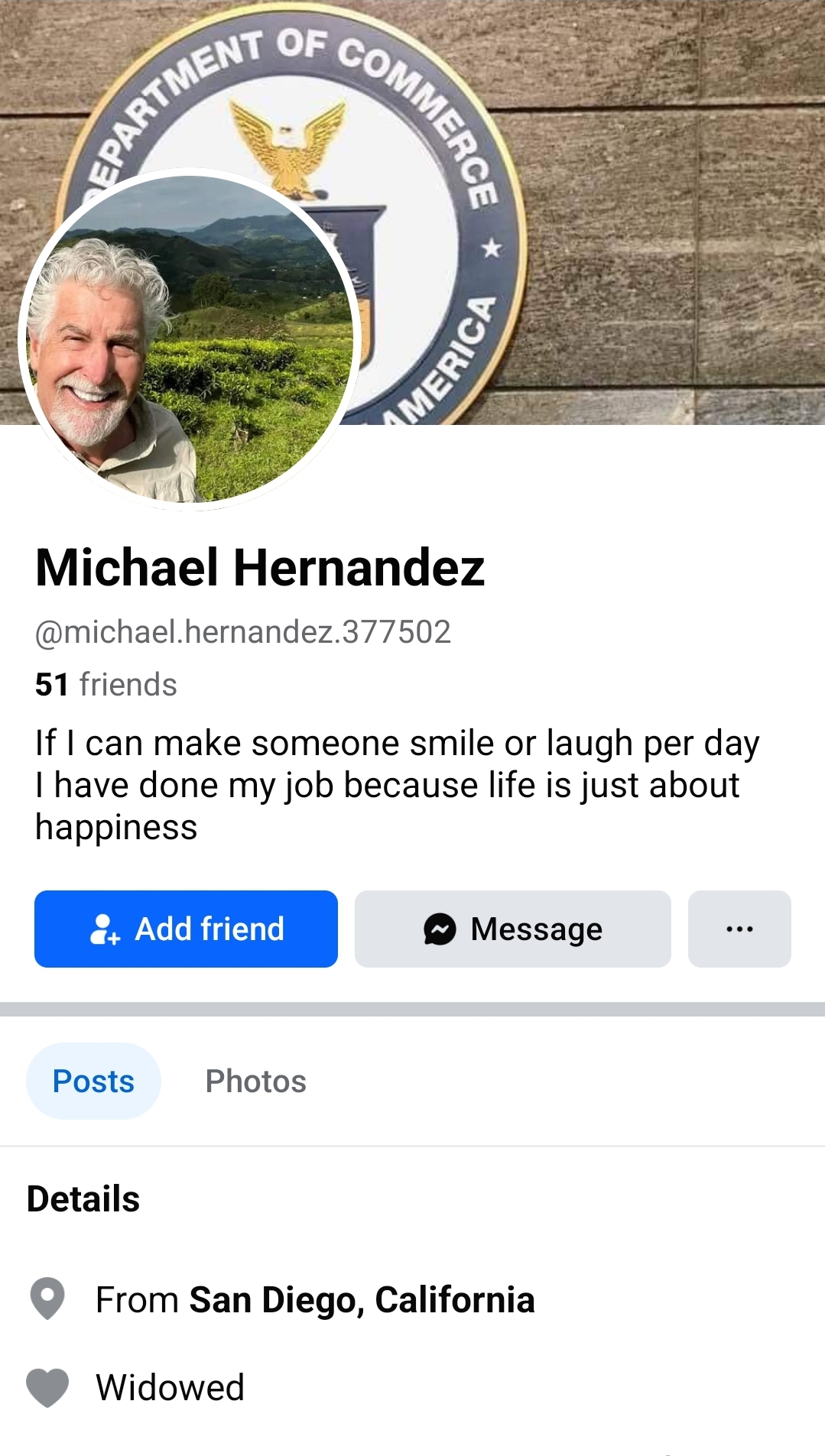Viewport: 825px width, 1456px height.
Task: Add Michael Hernandez as a friend
Action: (186, 929)
